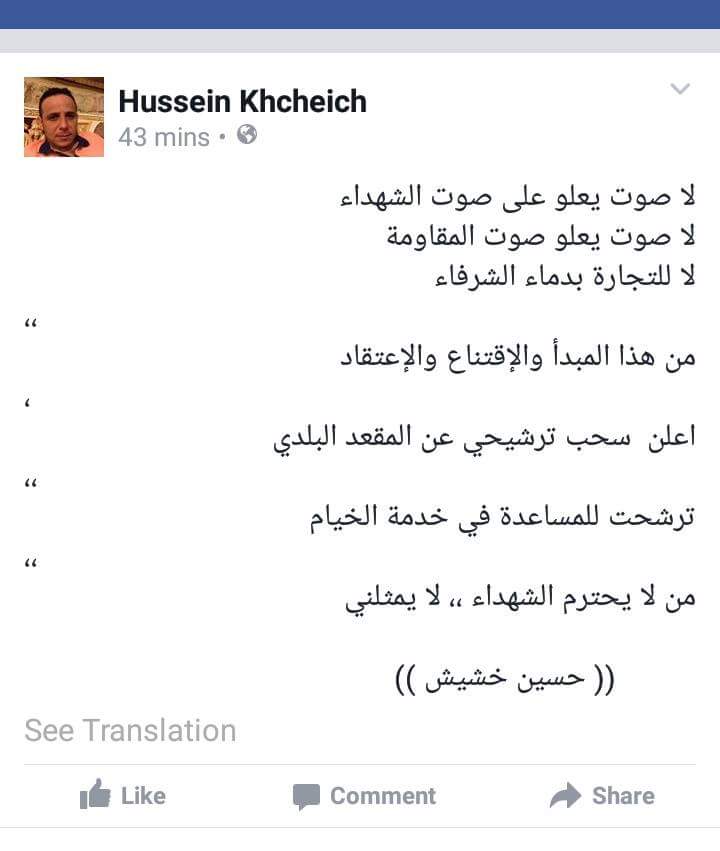Open Hussein Khcheich's profile picture

(x=64, y=117)
